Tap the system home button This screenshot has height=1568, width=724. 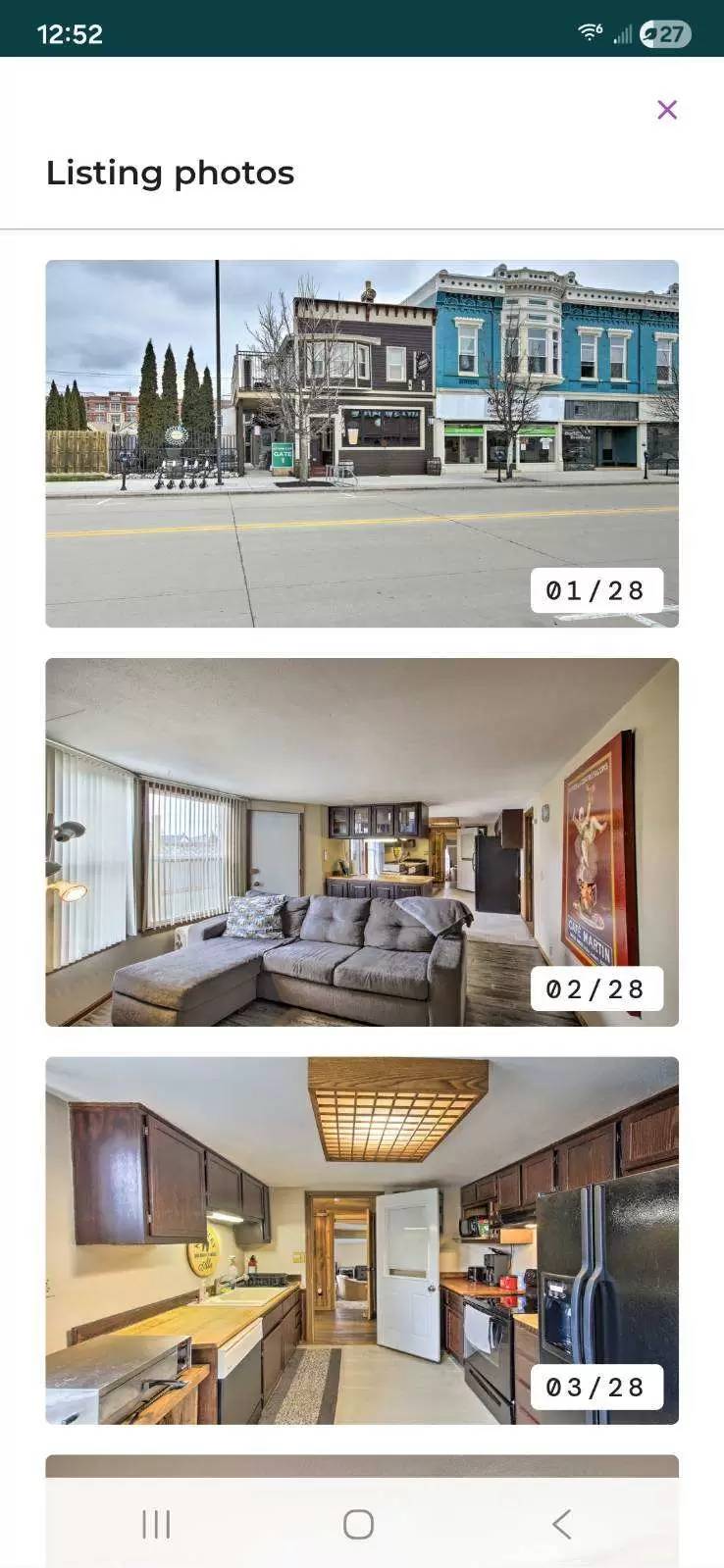(x=358, y=1524)
